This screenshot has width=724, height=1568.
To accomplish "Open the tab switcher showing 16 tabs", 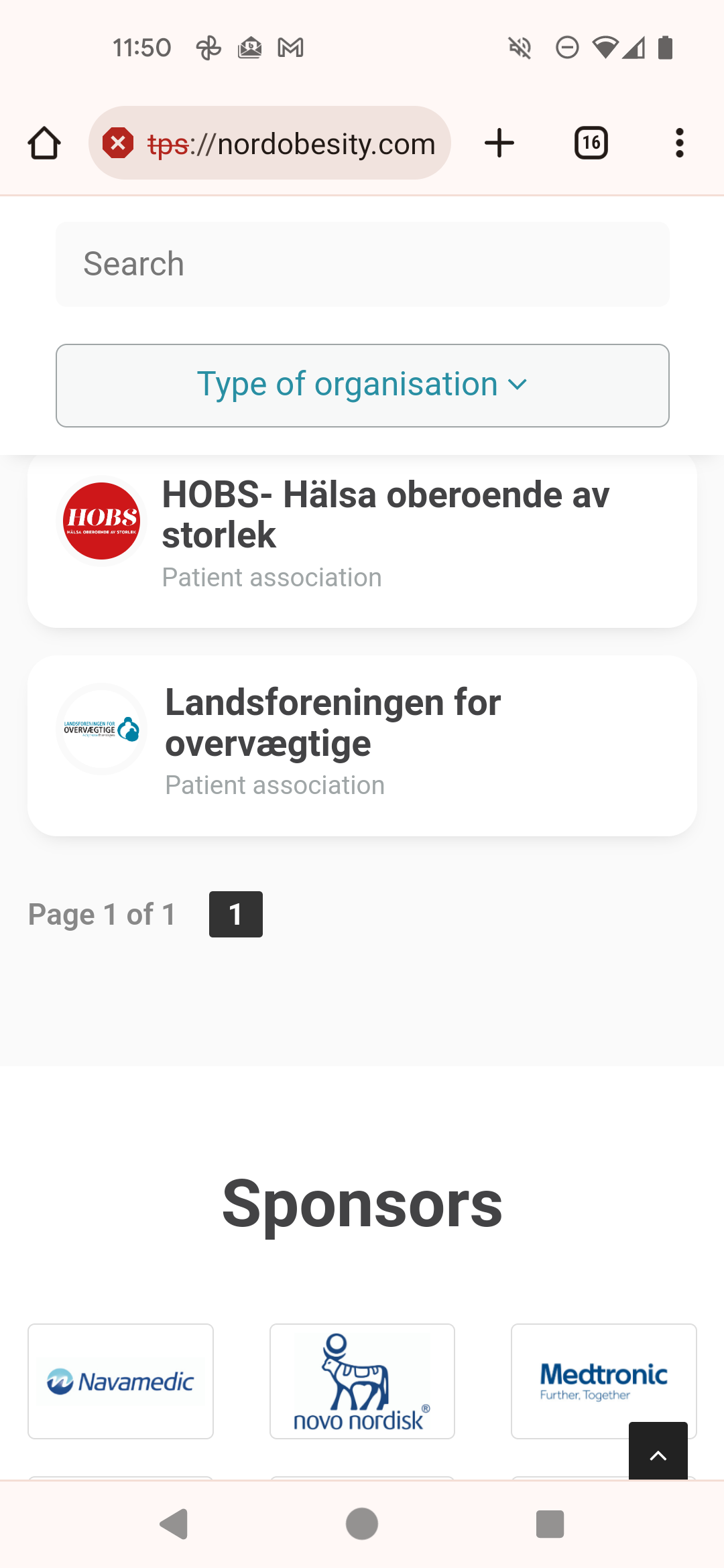I will [591, 143].
